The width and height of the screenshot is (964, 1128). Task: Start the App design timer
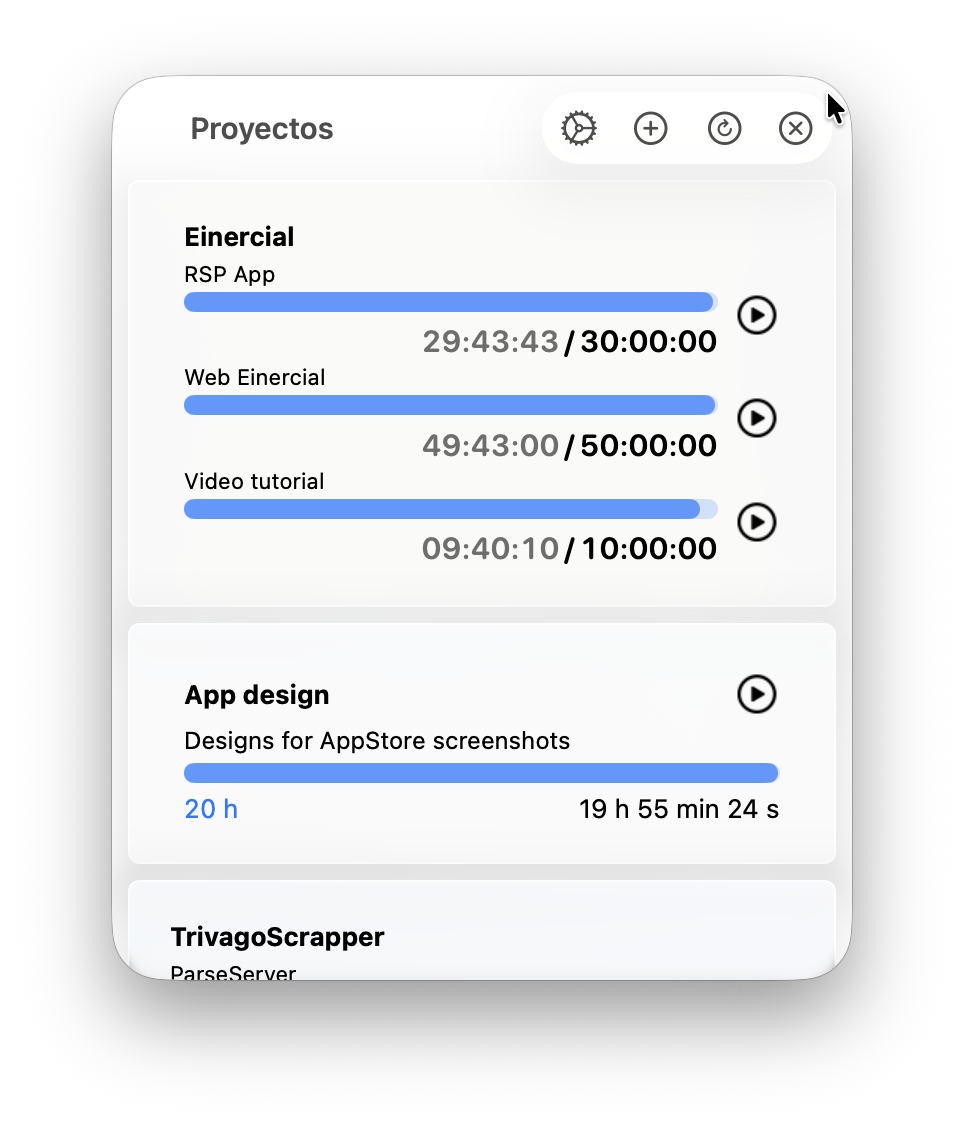pos(757,694)
